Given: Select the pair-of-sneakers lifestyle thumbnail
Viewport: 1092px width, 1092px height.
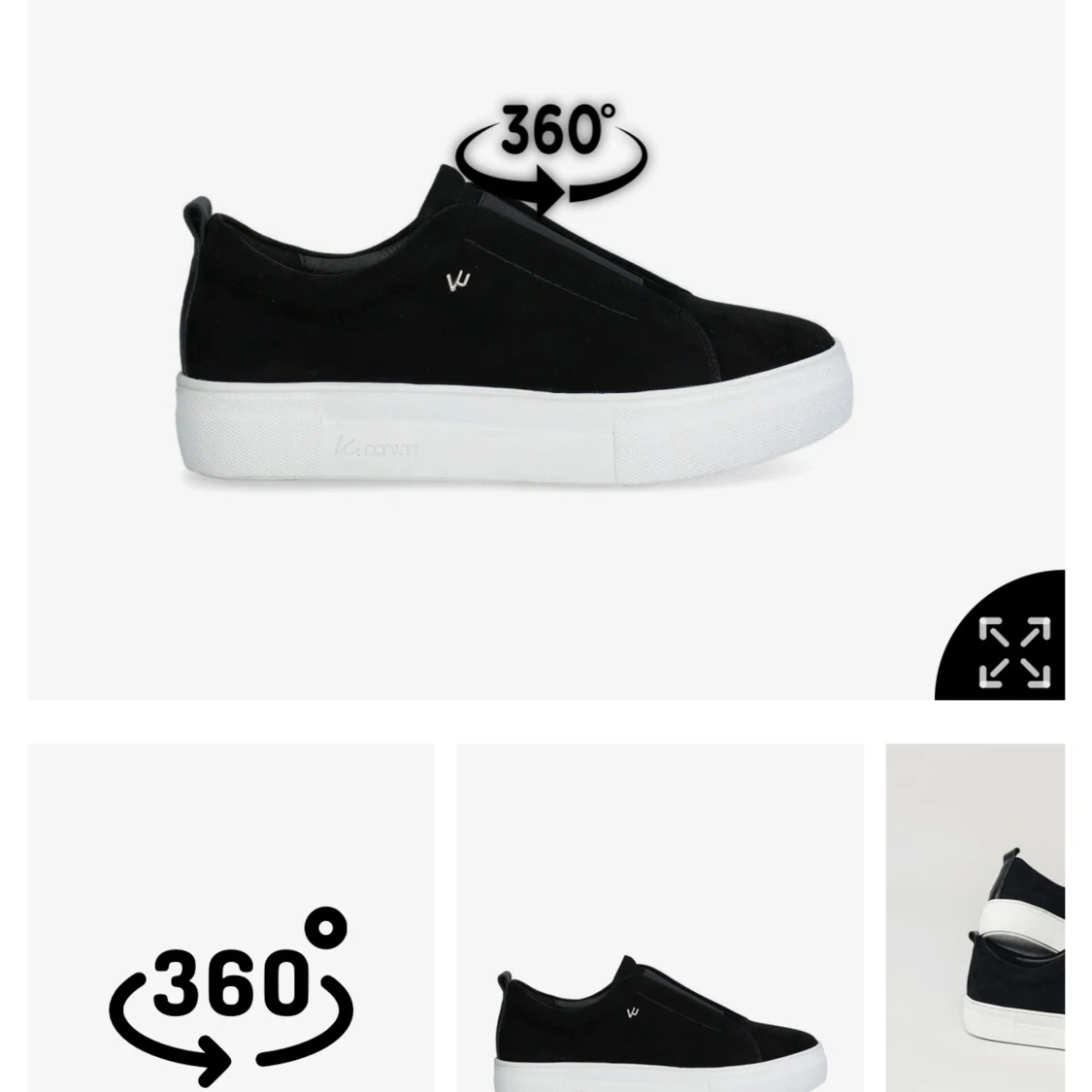Looking at the screenshot, I should coord(975,917).
